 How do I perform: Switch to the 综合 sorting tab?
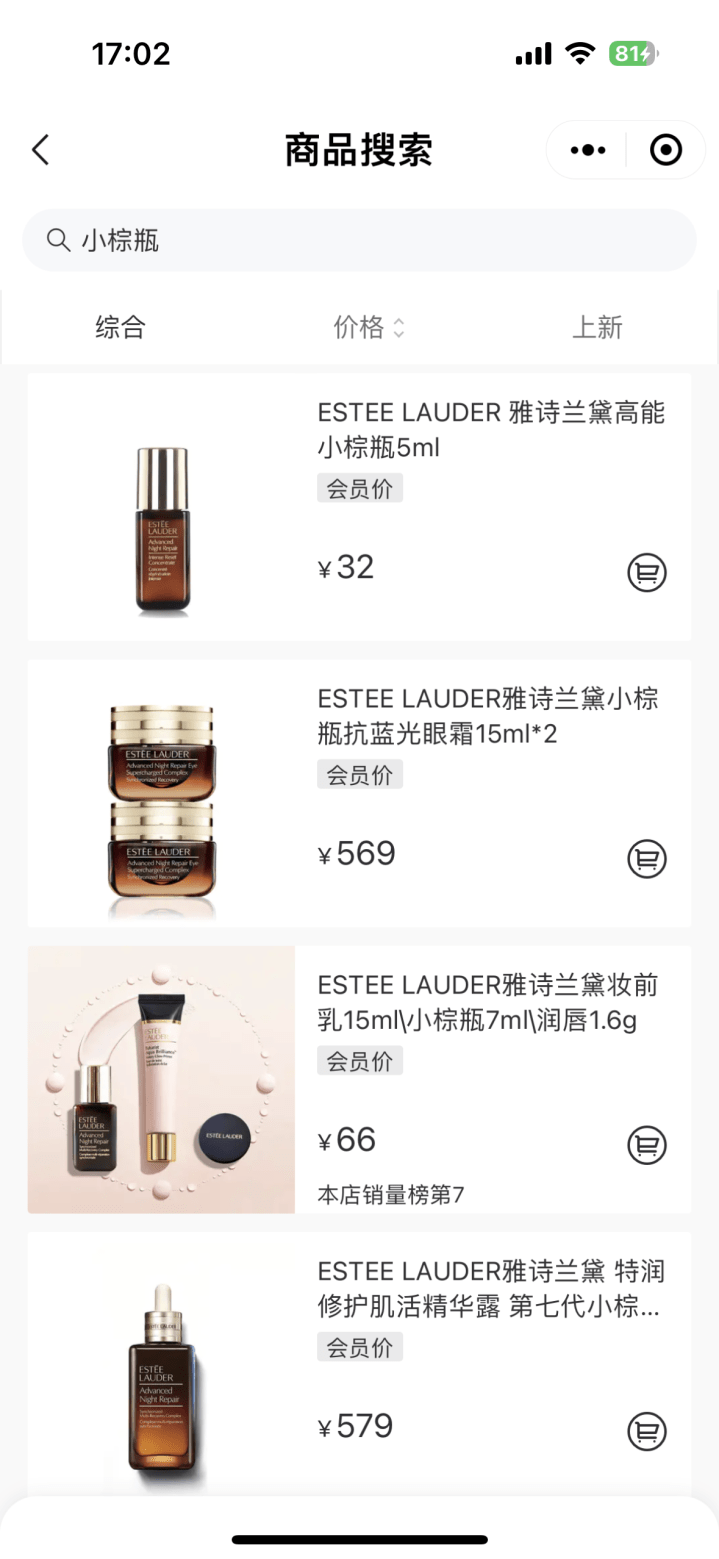(x=120, y=327)
